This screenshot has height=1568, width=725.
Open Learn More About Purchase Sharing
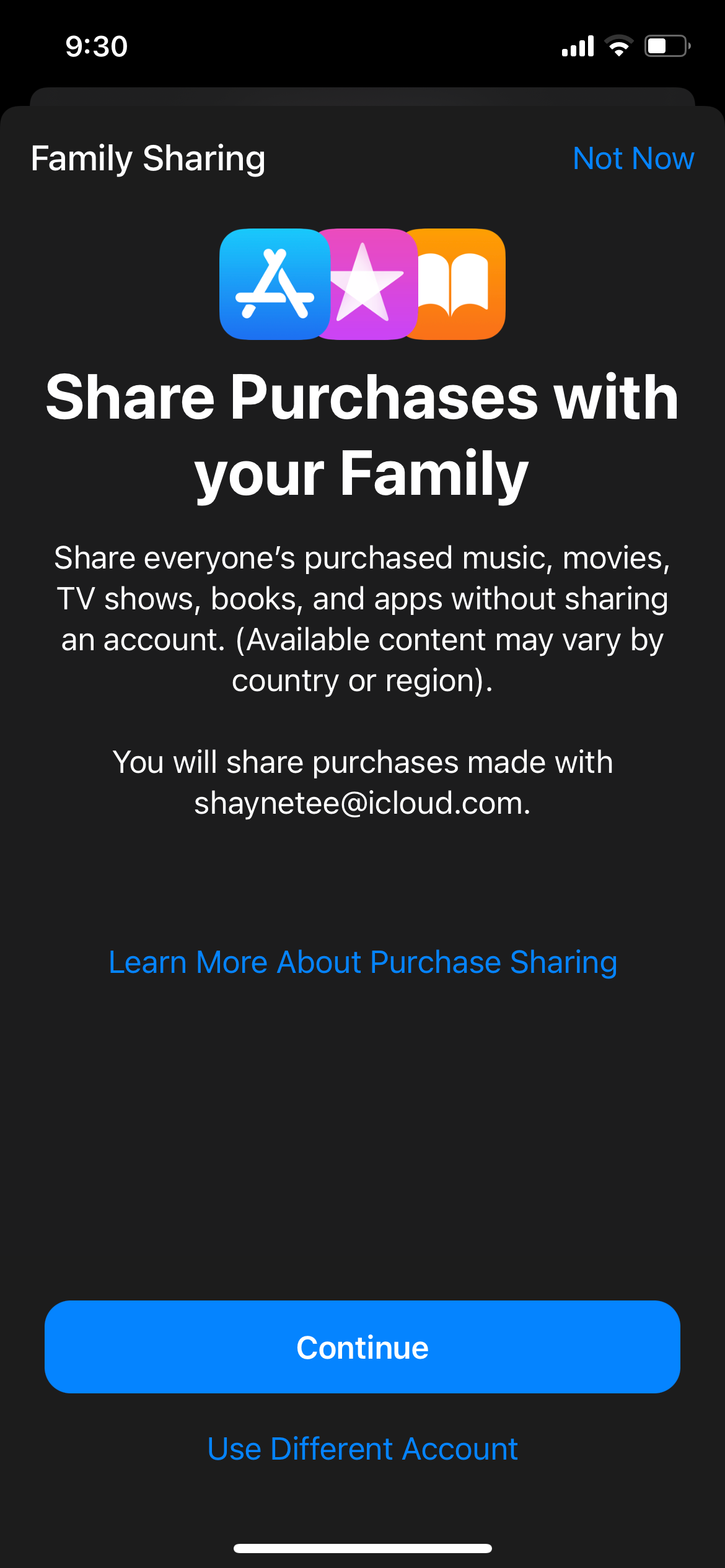point(362,962)
